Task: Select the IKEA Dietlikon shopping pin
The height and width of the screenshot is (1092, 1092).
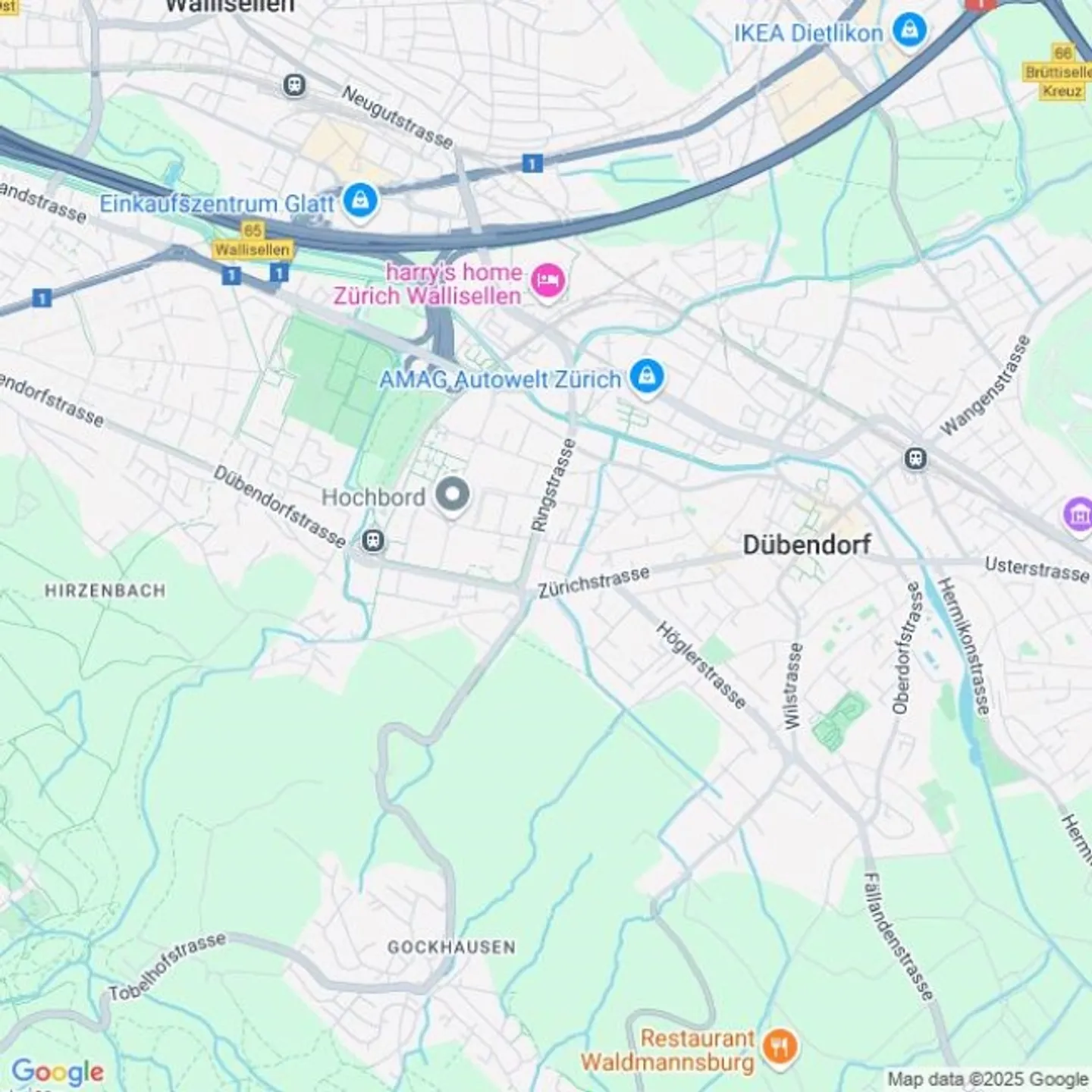Action: point(909,31)
